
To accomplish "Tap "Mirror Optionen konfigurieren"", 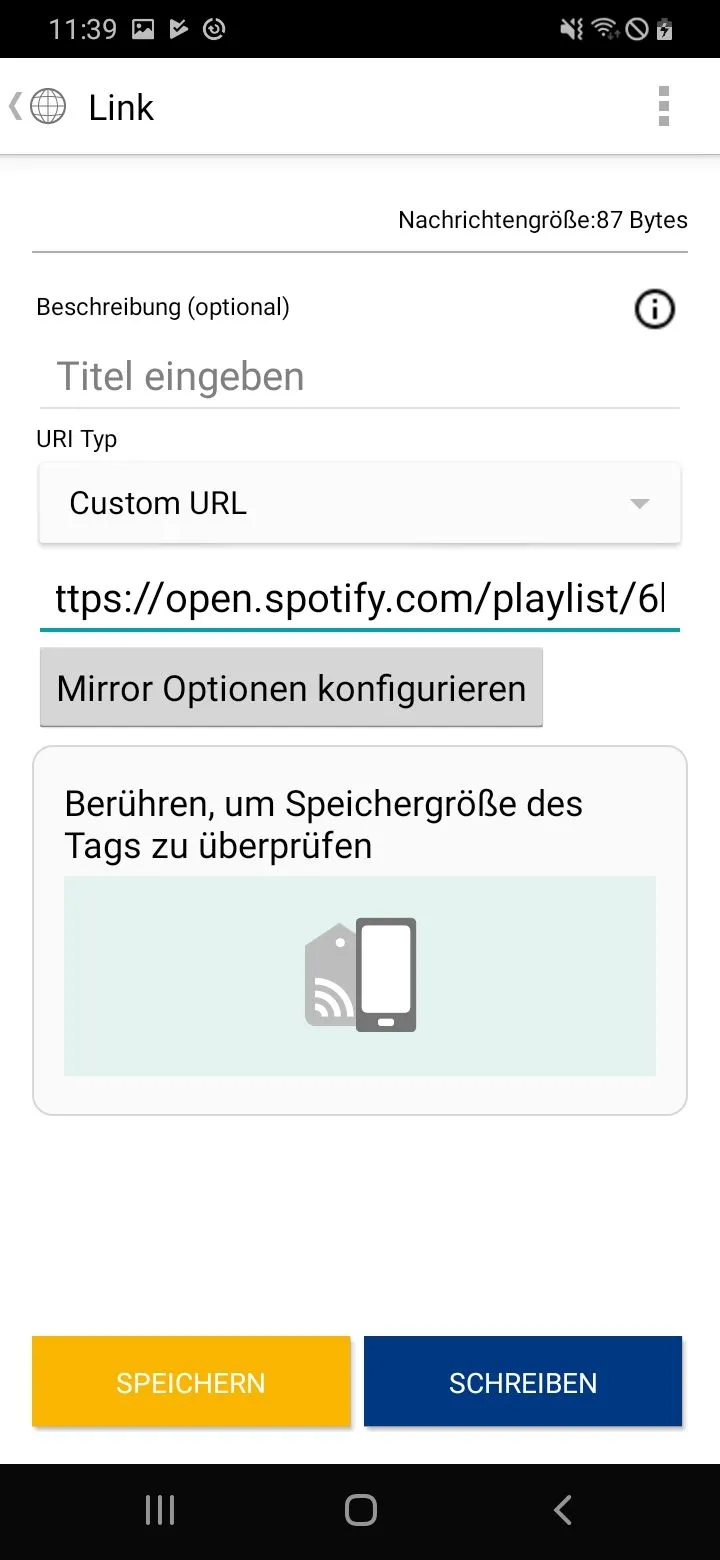I will point(291,688).
